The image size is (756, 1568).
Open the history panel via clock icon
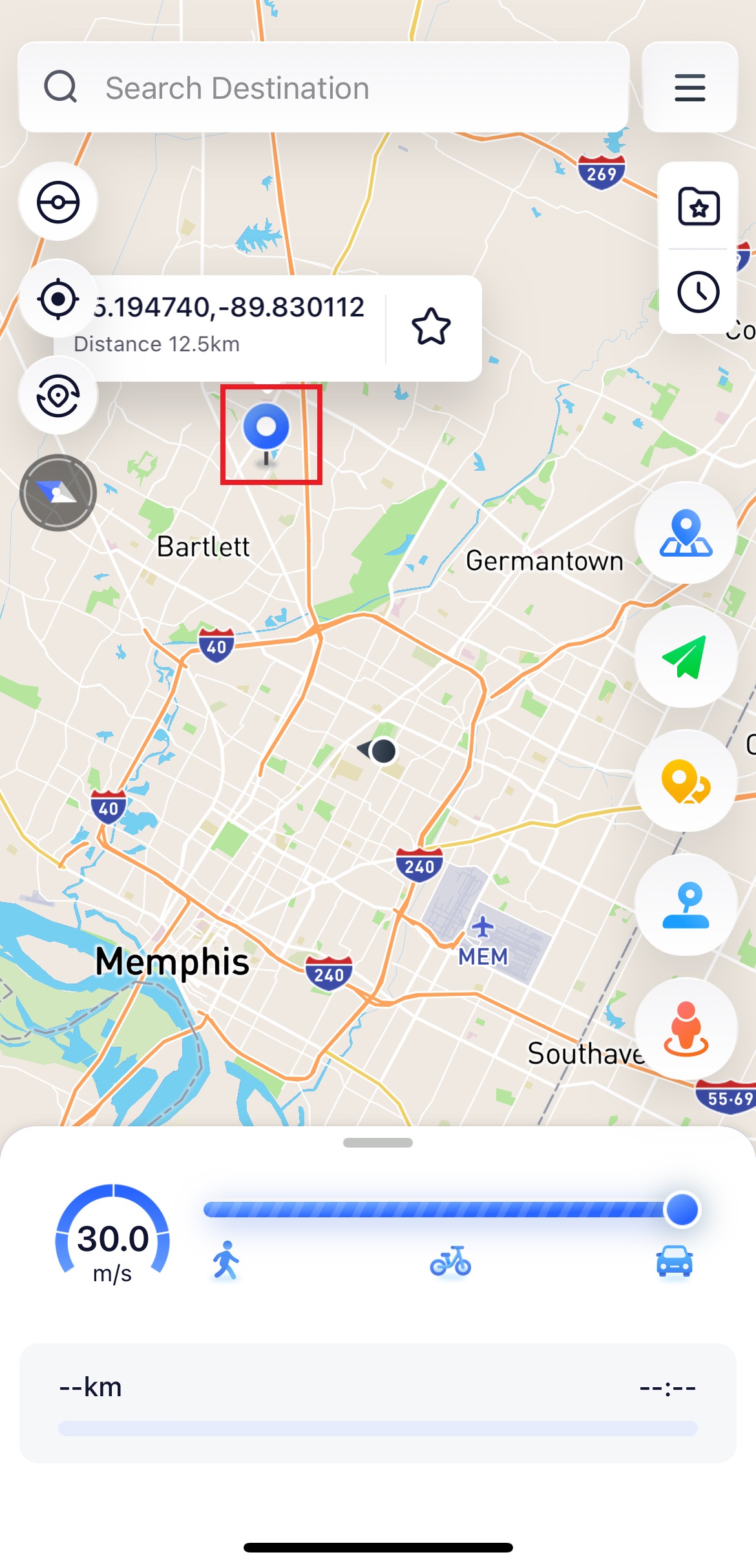(x=699, y=291)
